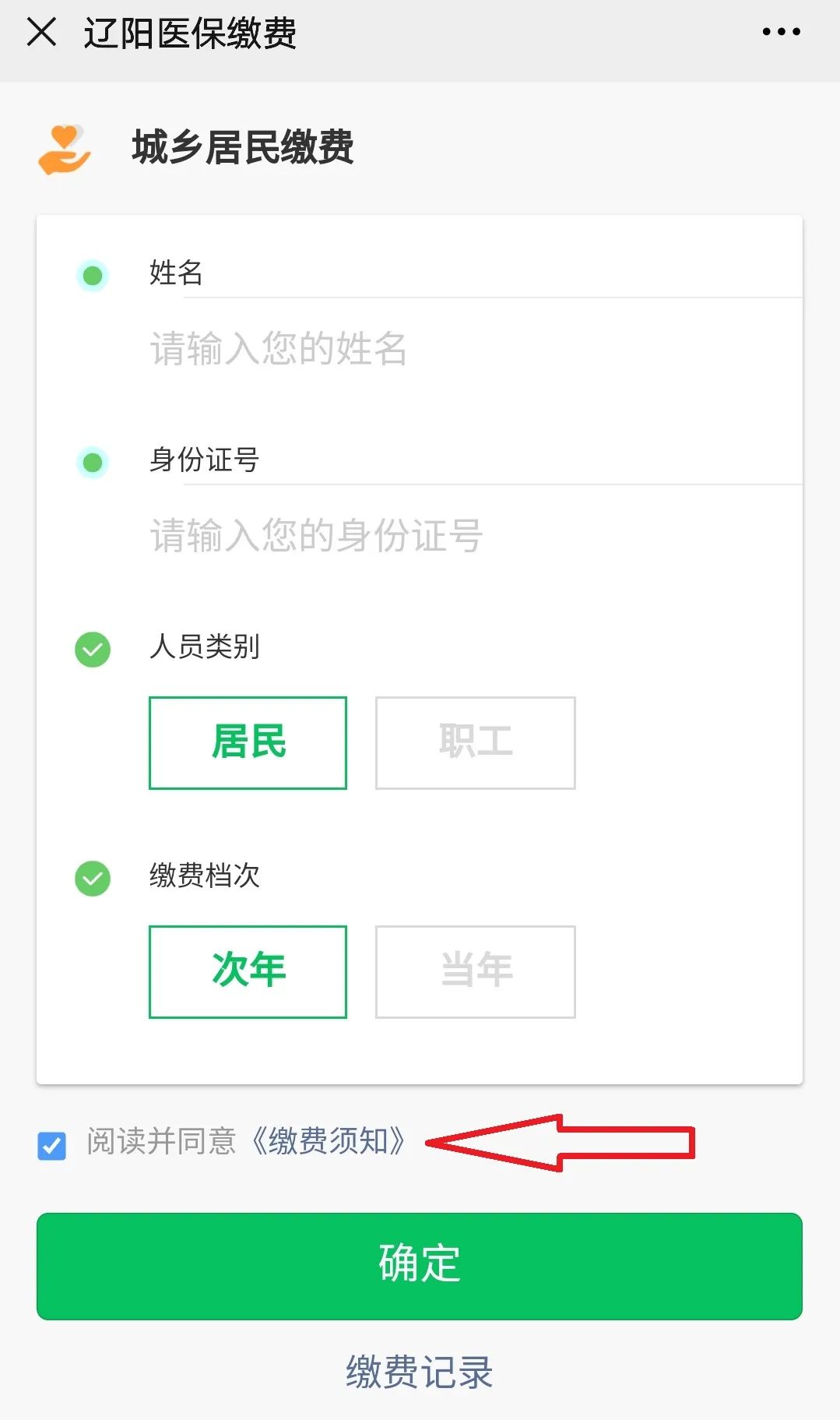Switch payment tier to 当年
Image resolution: width=840 pixels, height=1420 pixels.
475,971
